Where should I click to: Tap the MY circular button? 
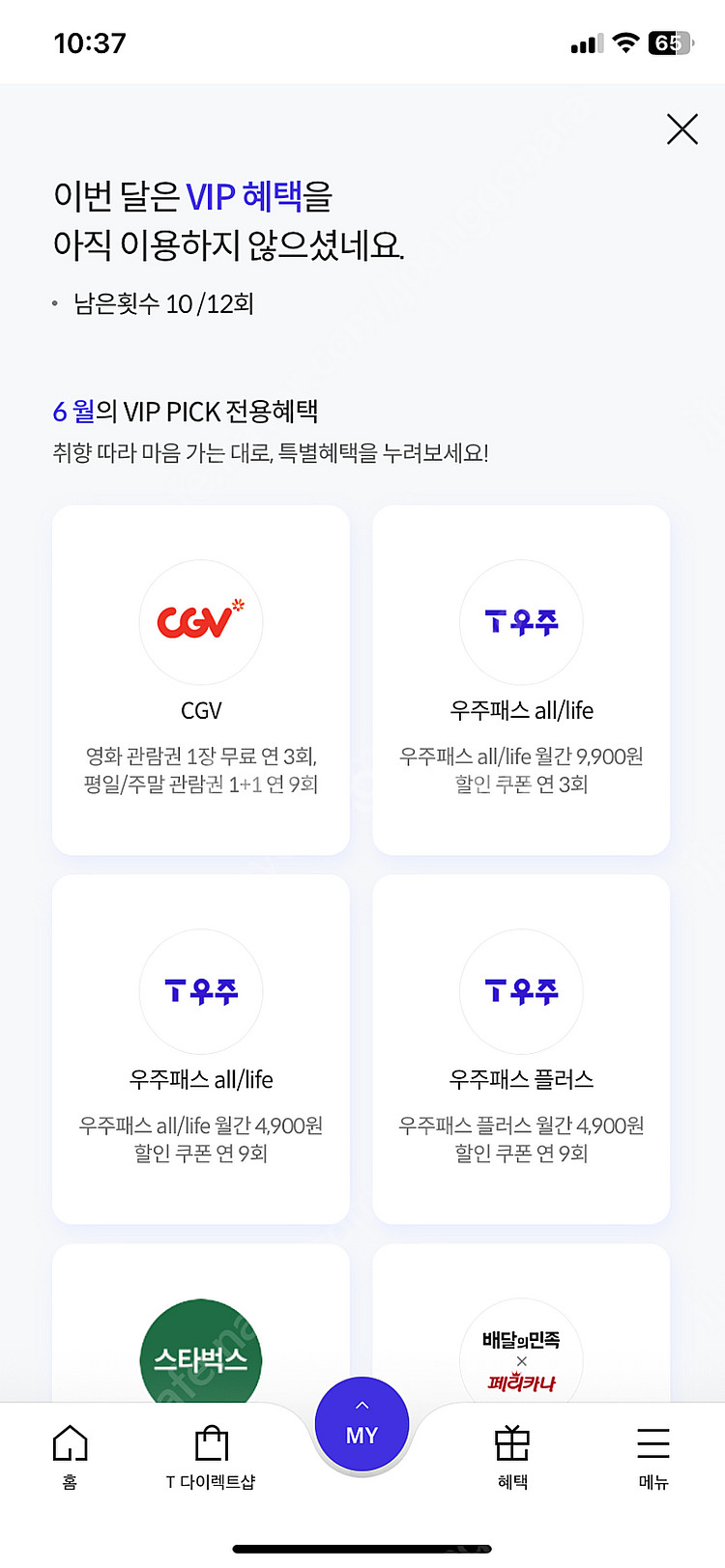click(x=362, y=1423)
